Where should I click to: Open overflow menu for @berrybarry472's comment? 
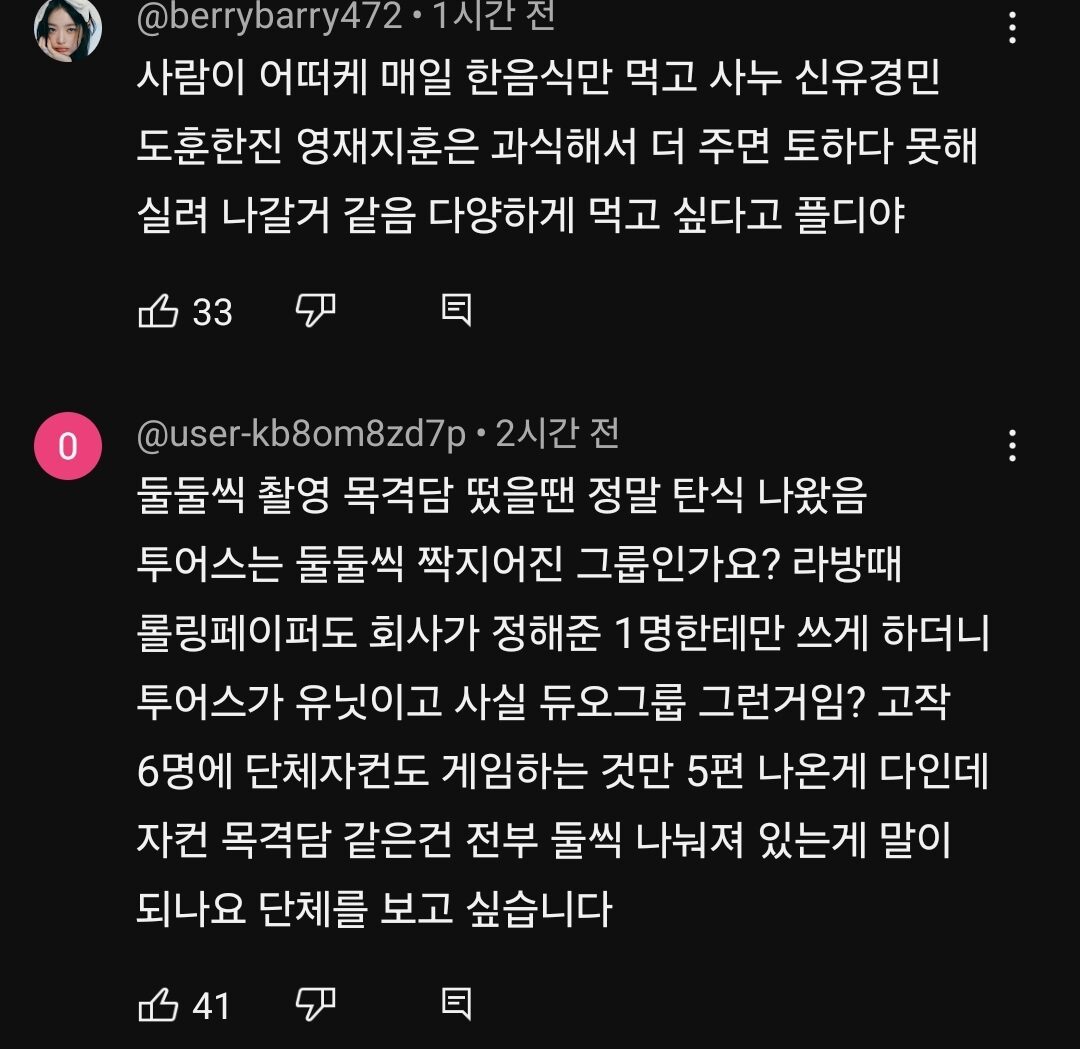(x=1013, y=28)
